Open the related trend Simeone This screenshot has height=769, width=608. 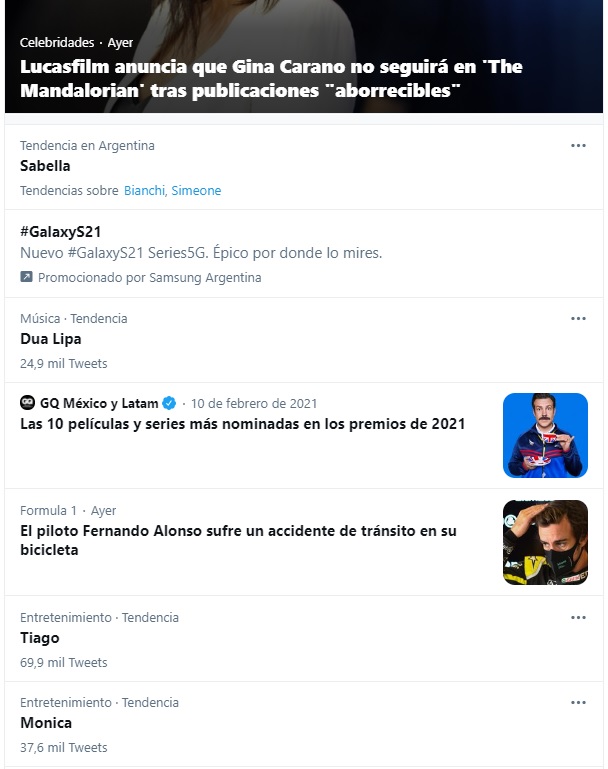tap(196, 190)
